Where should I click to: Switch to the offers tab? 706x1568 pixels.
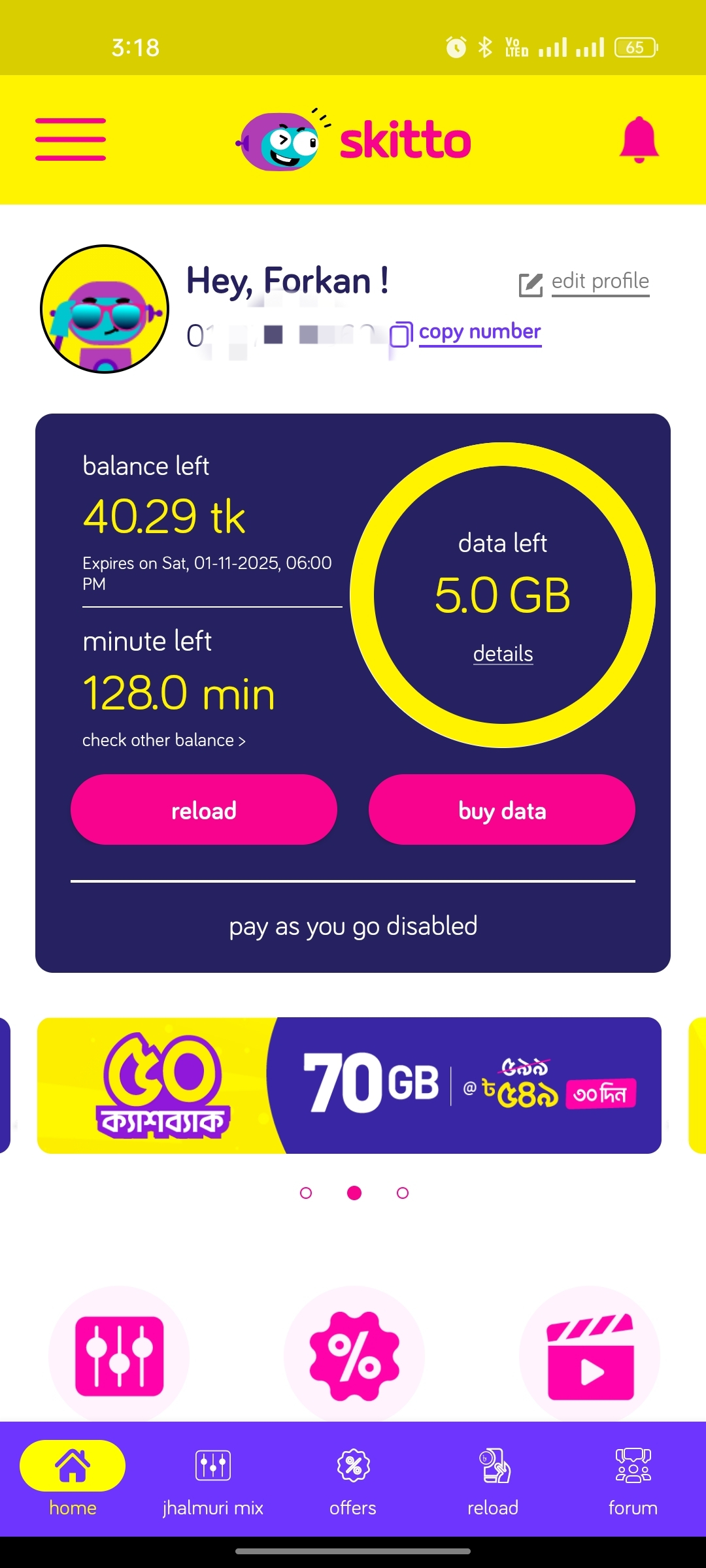353,1479
